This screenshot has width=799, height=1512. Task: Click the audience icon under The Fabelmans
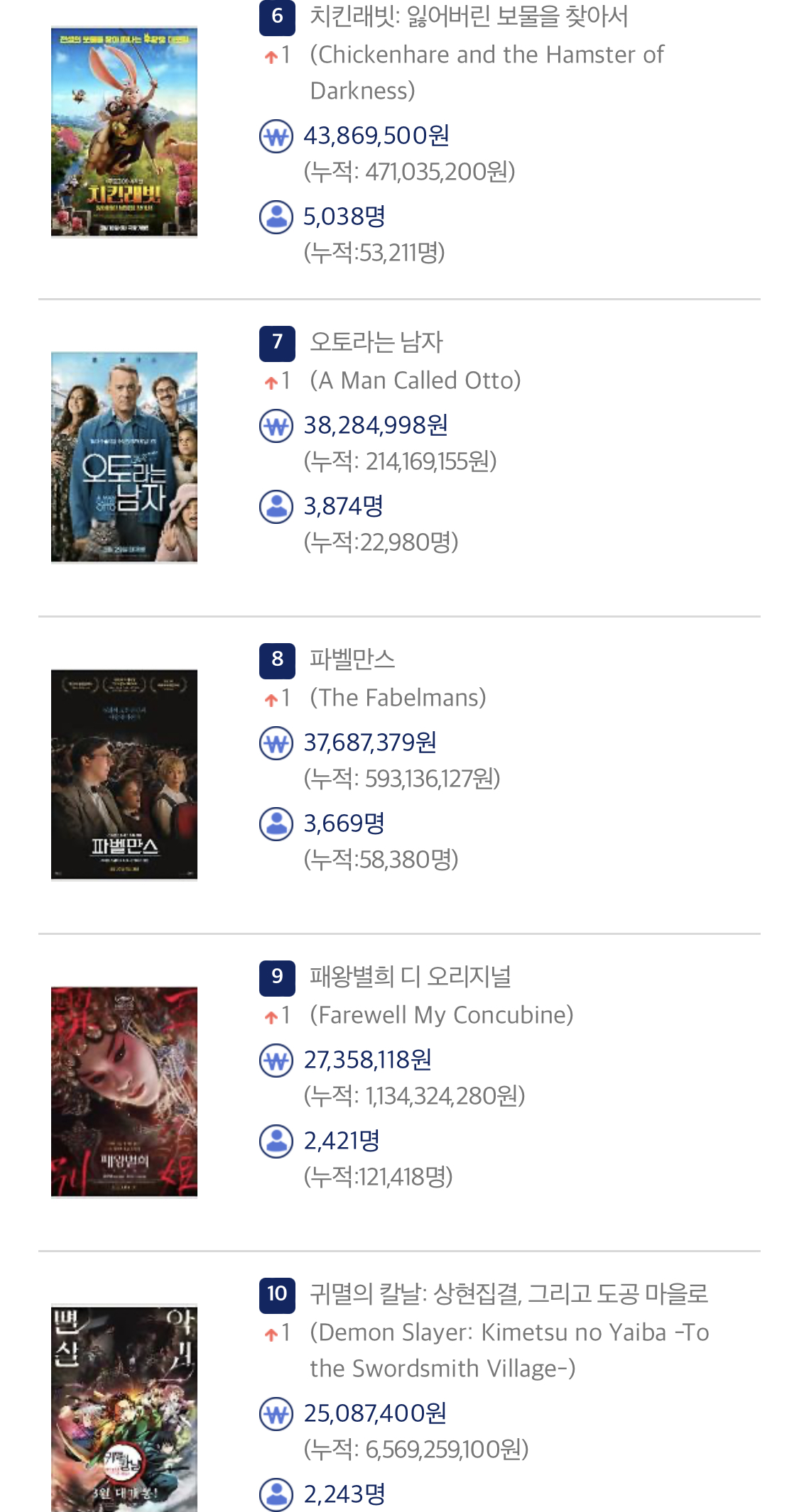point(278,823)
